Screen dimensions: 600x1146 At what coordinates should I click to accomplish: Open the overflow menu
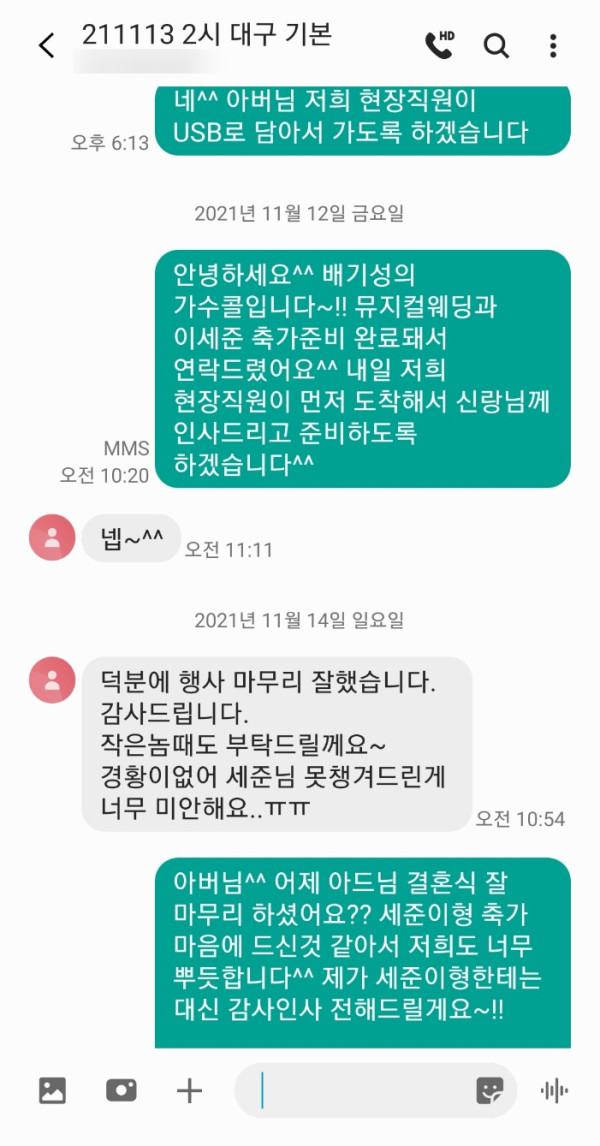553,46
